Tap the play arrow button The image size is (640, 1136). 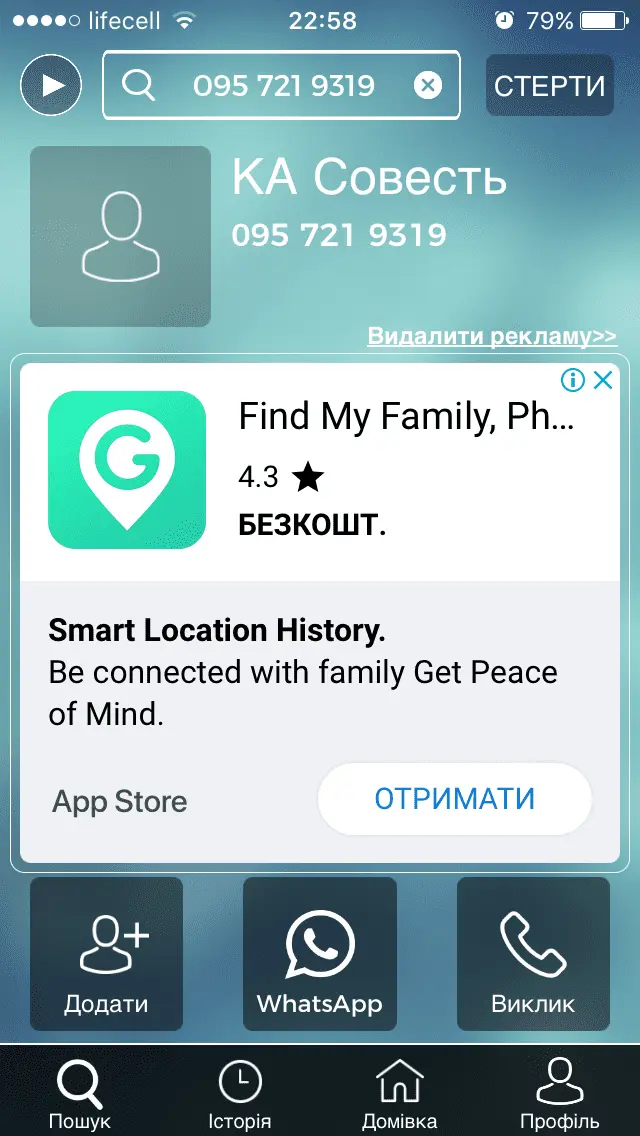(50, 85)
